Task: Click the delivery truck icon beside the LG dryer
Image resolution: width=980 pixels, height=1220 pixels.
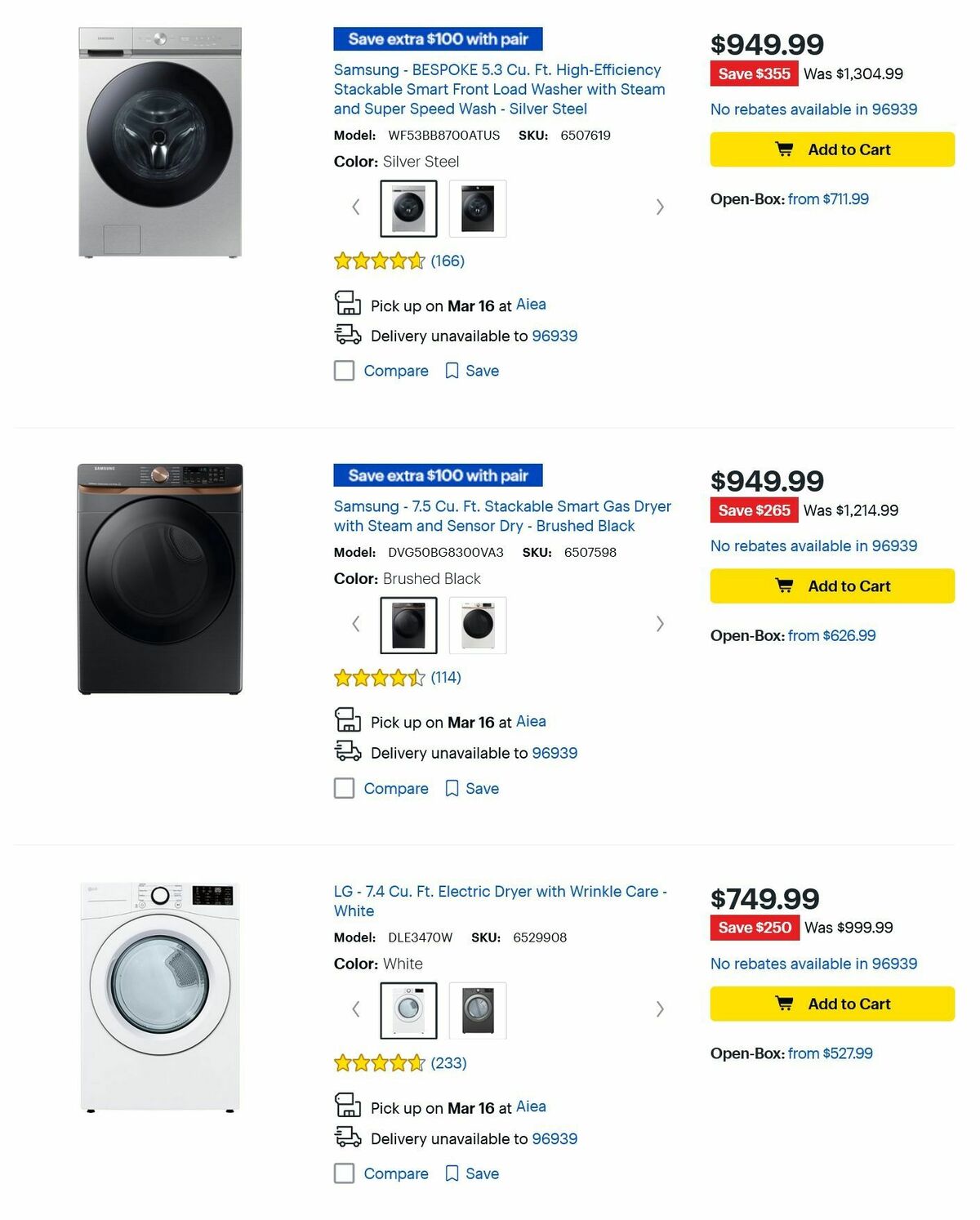Action: [348, 1137]
